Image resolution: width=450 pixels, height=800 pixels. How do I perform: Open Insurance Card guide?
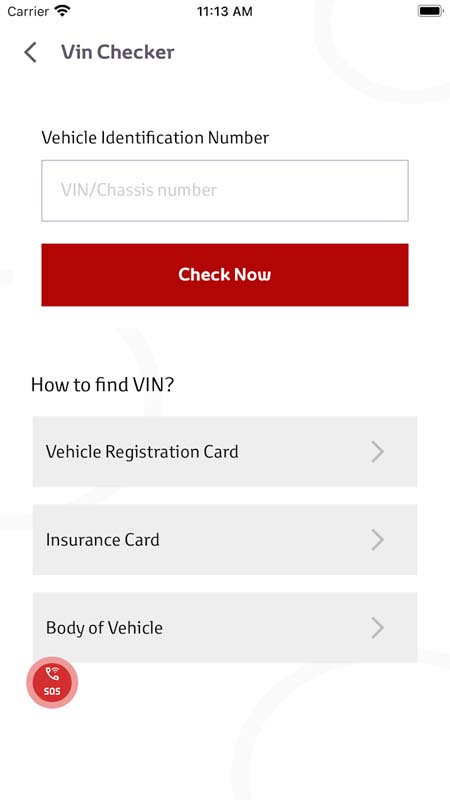tap(224, 540)
